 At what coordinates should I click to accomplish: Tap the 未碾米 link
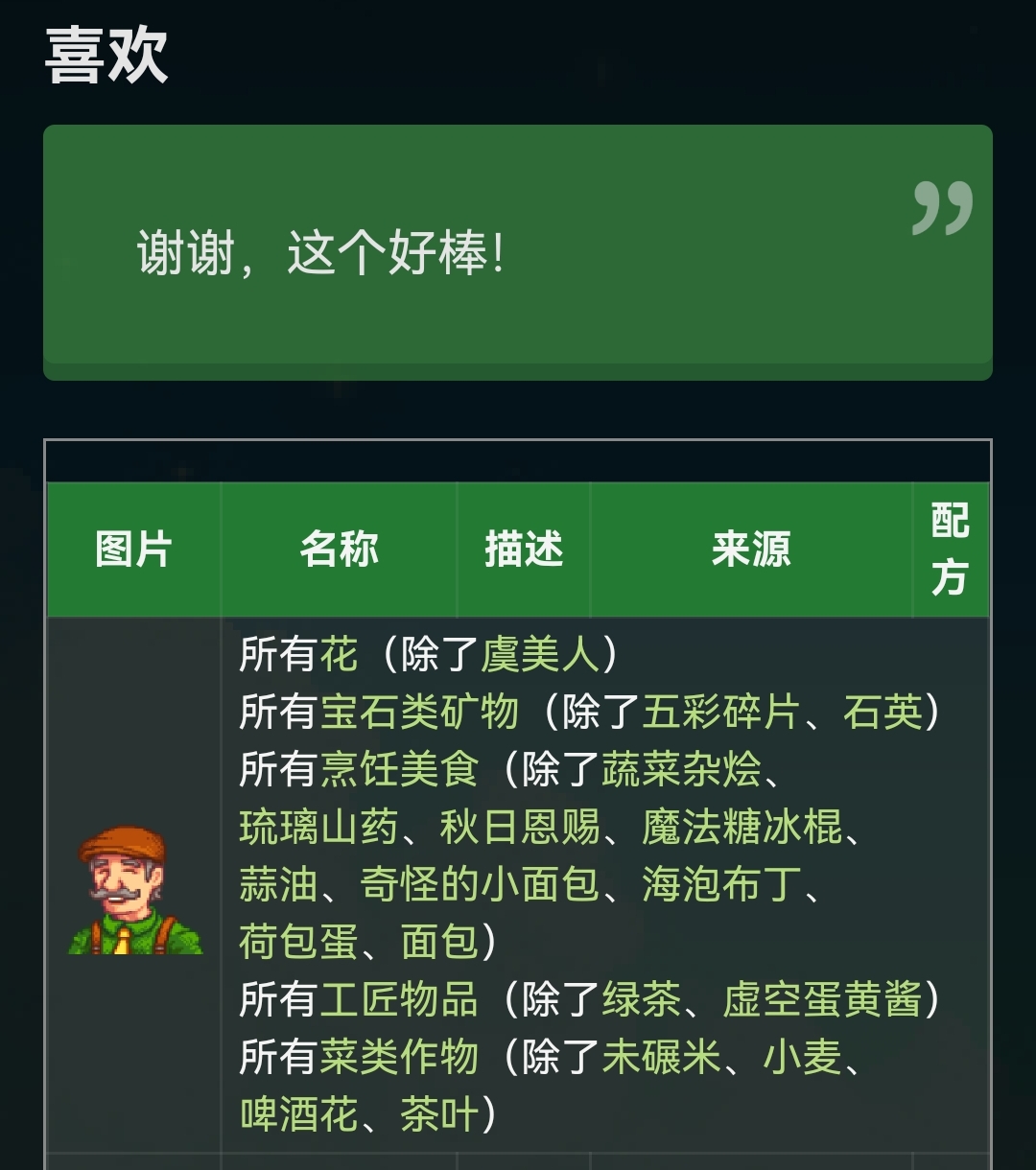[661, 1058]
